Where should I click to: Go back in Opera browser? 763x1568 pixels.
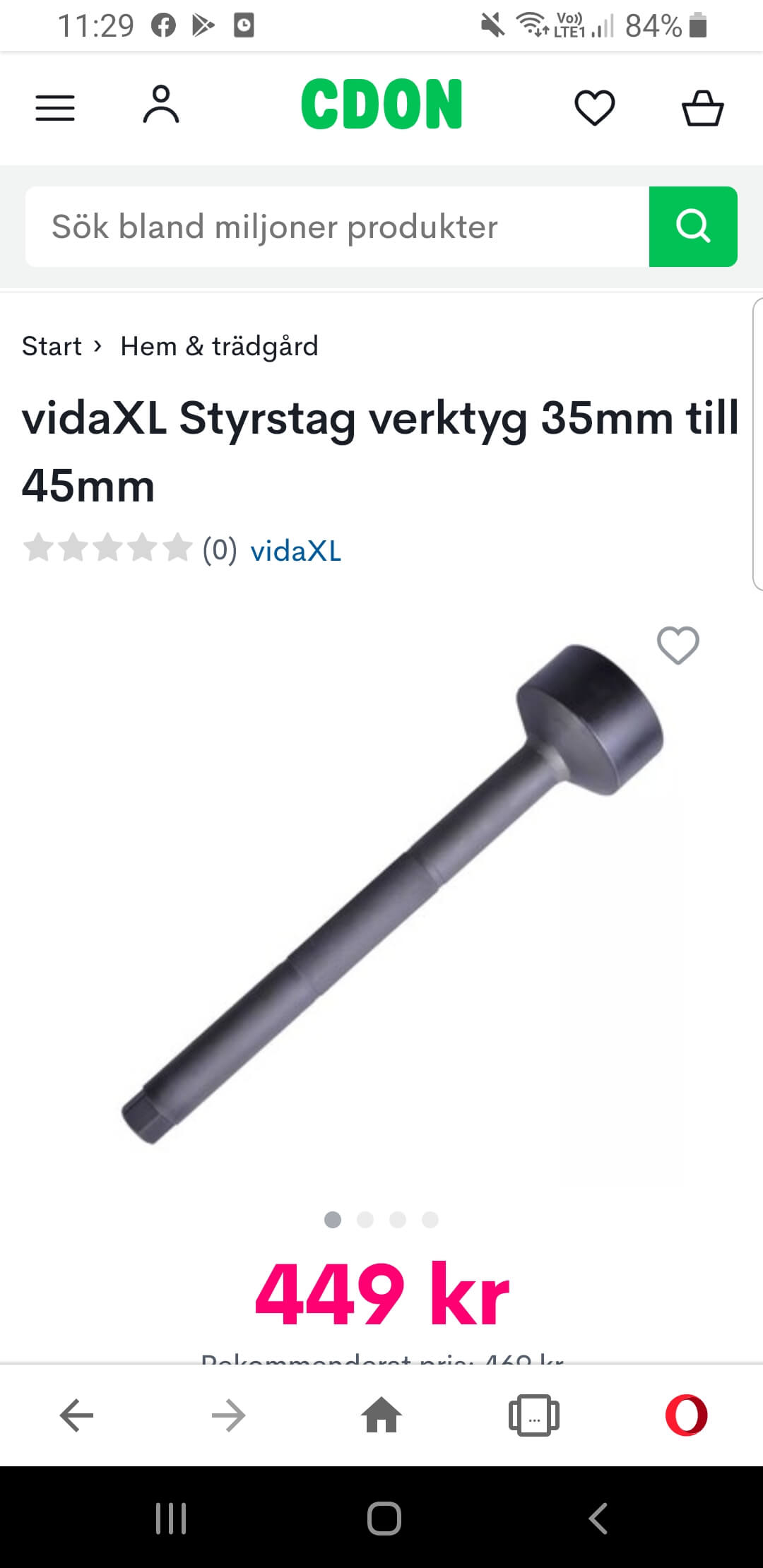click(76, 1415)
